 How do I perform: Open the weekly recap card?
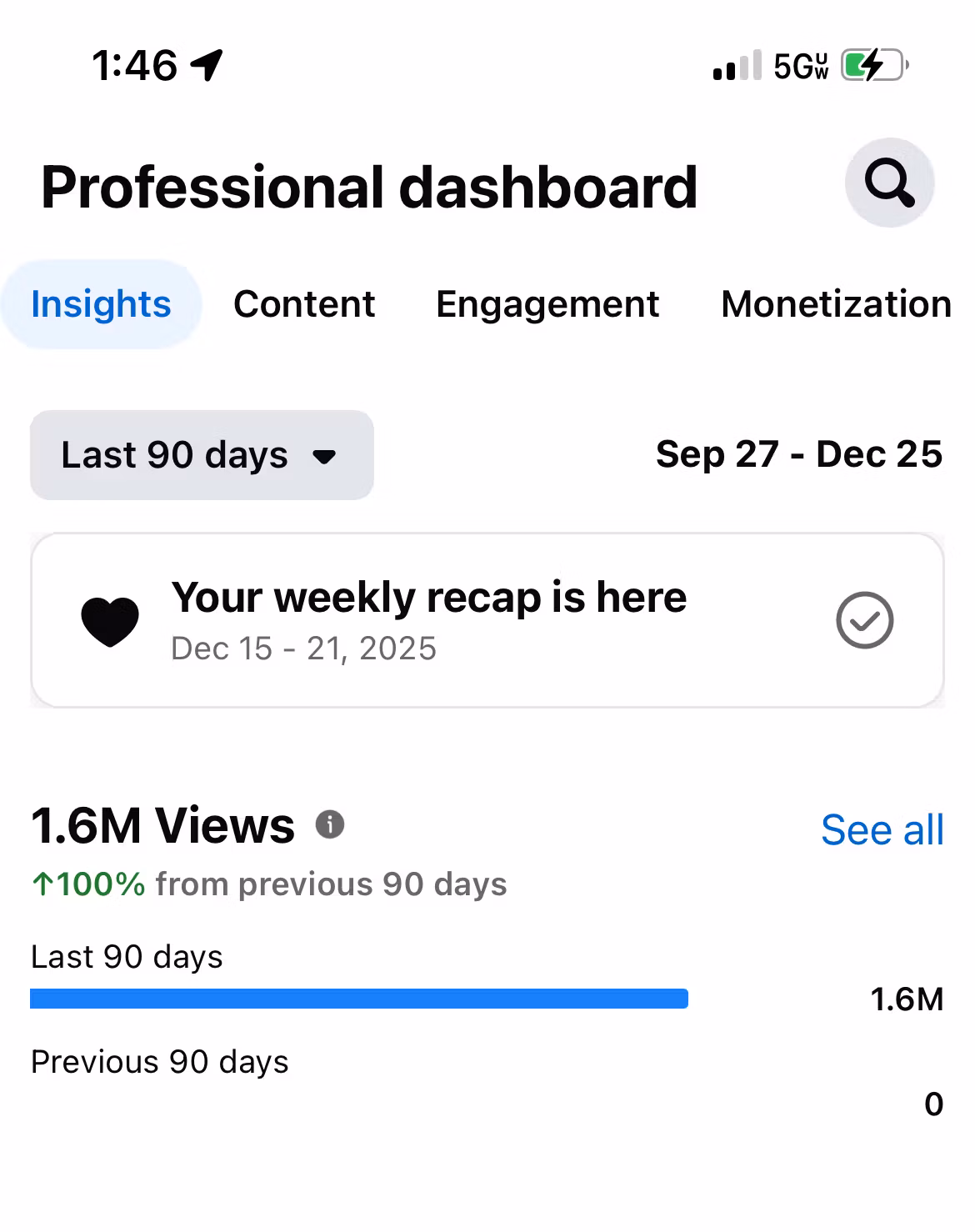pos(428,619)
